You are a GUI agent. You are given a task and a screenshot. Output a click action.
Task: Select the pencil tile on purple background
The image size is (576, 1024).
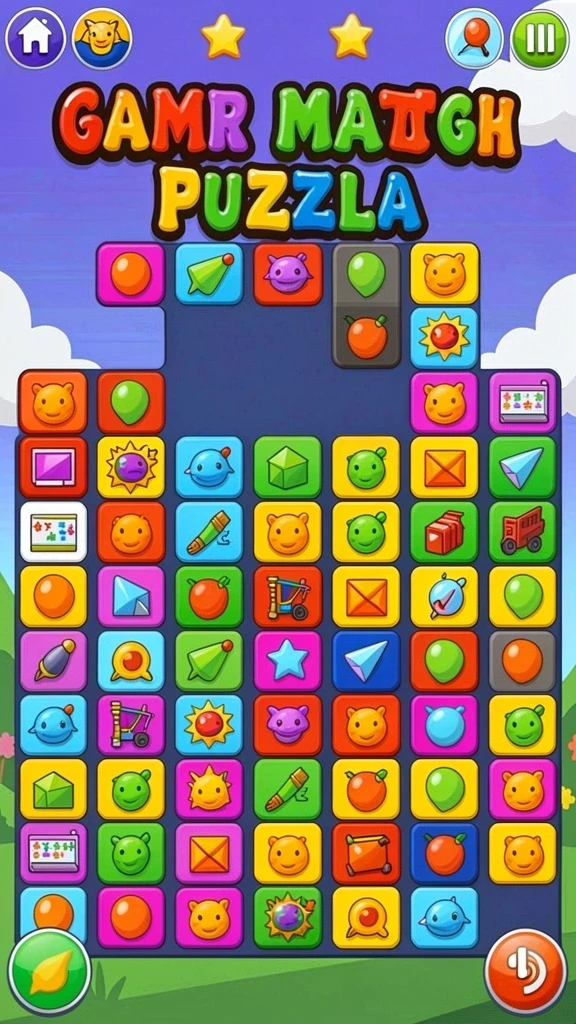[x=53, y=661]
